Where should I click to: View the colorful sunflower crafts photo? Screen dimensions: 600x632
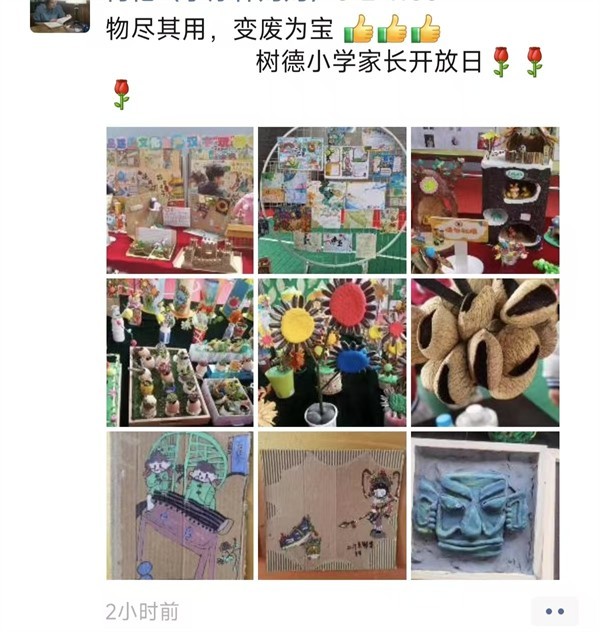[332, 352]
